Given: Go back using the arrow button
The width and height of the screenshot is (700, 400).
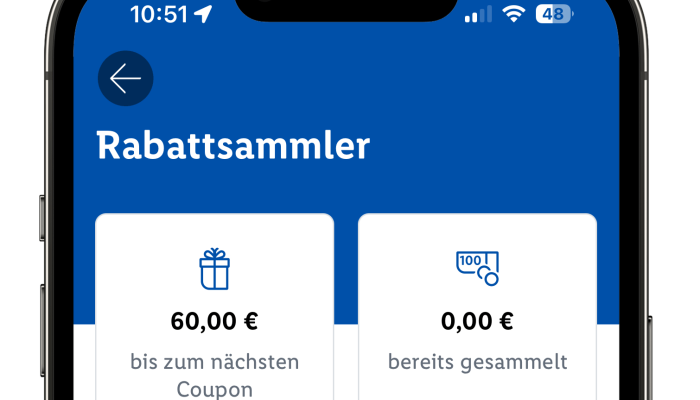Looking at the screenshot, I should coord(125,79).
